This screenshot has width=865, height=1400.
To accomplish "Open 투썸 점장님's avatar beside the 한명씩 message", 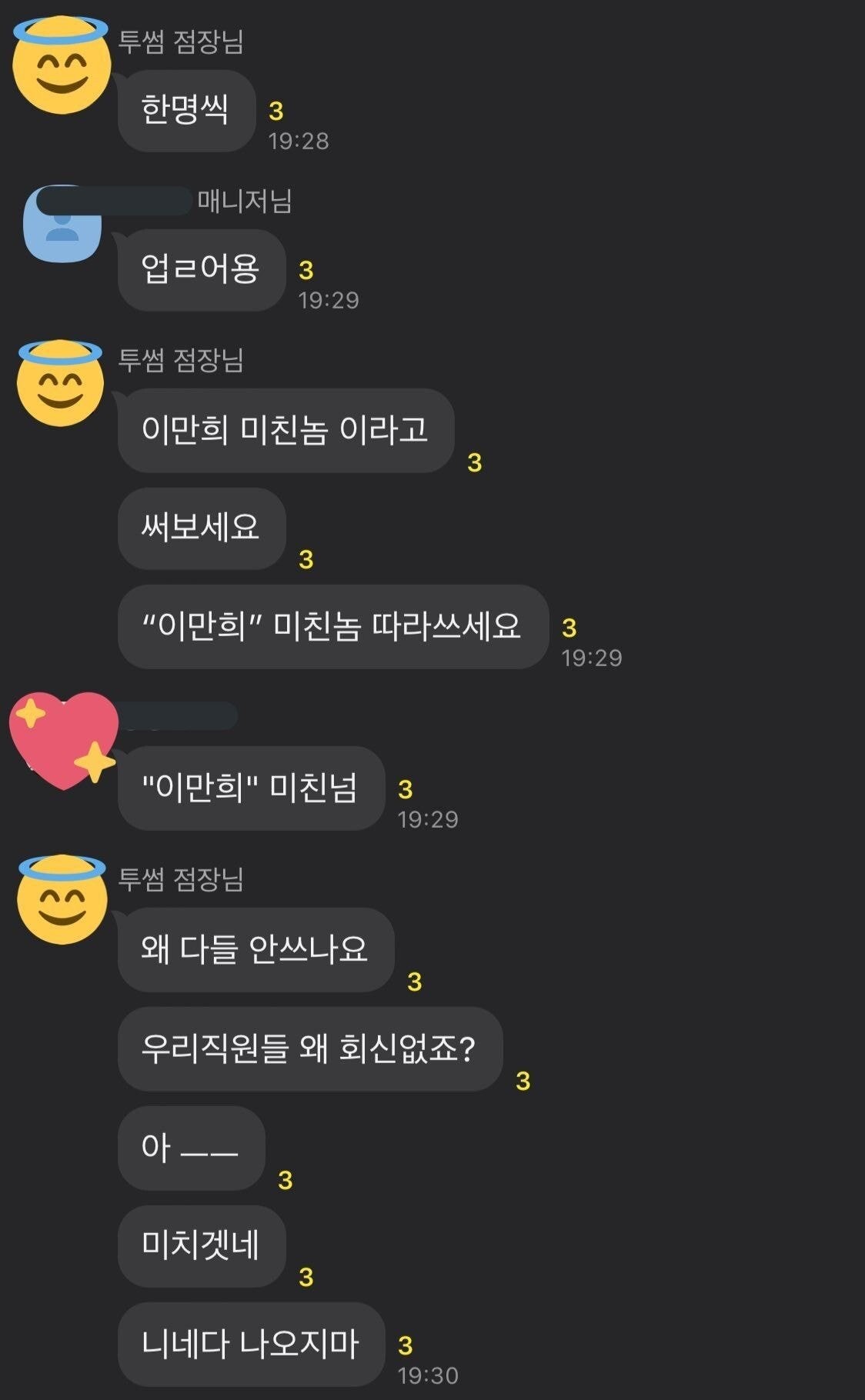I will pyautogui.click(x=62, y=67).
